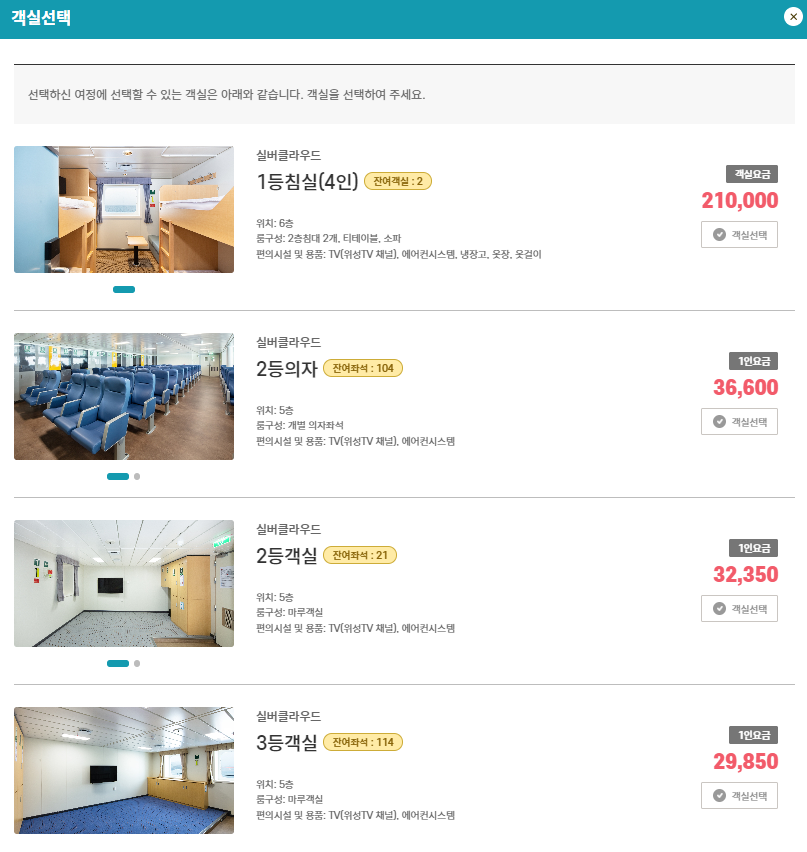Open the 2등객실 floor room photo
The image size is (807, 852).
[123, 583]
